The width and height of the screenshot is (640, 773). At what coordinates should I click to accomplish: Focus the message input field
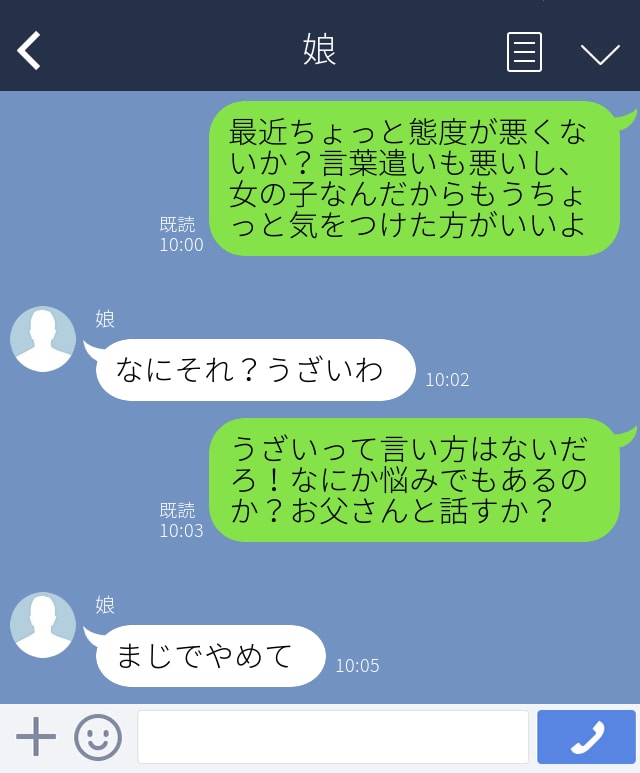[332, 738]
